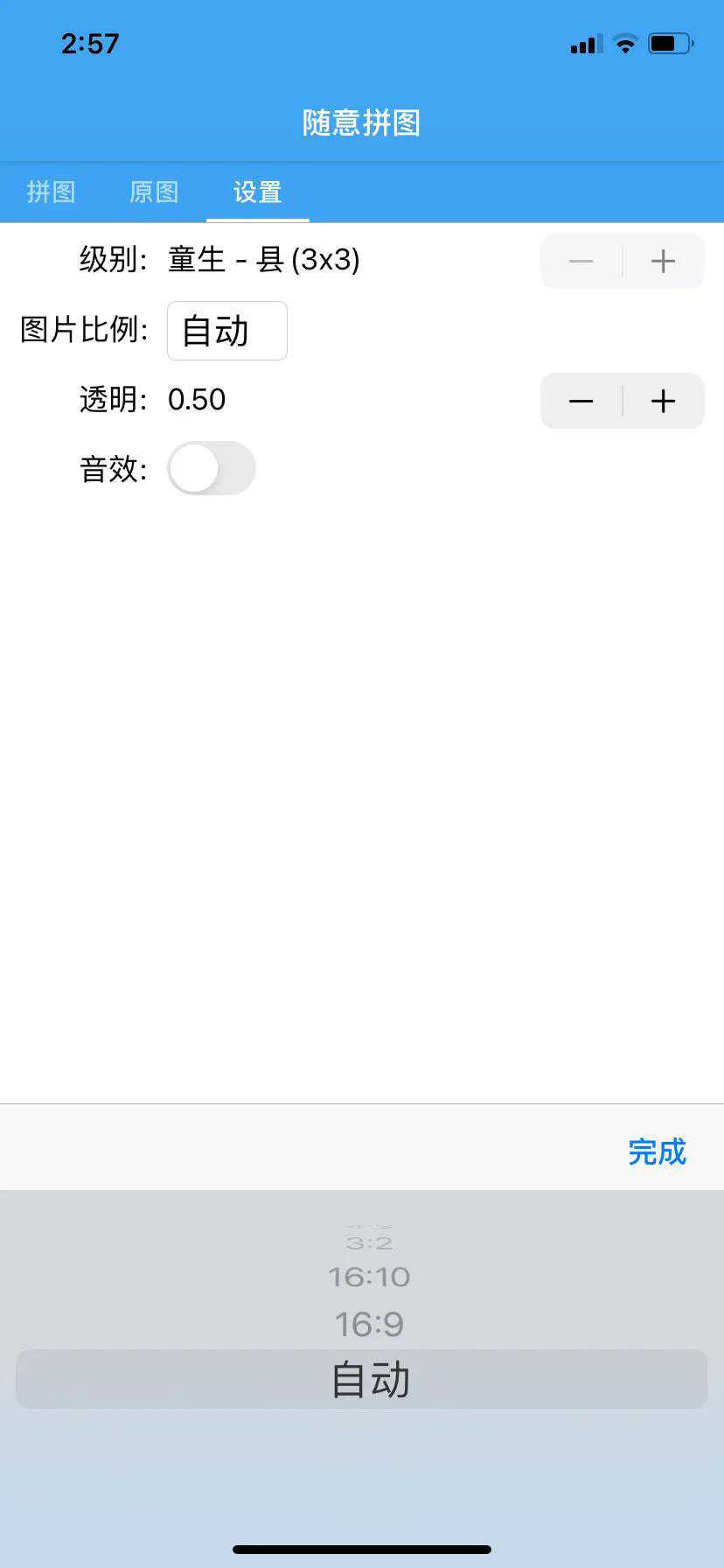Image resolution: width=724 pixels, height=1568 pixels.
Task: Choose the 16:9 ratio in picker
Action: (369, 1324)
